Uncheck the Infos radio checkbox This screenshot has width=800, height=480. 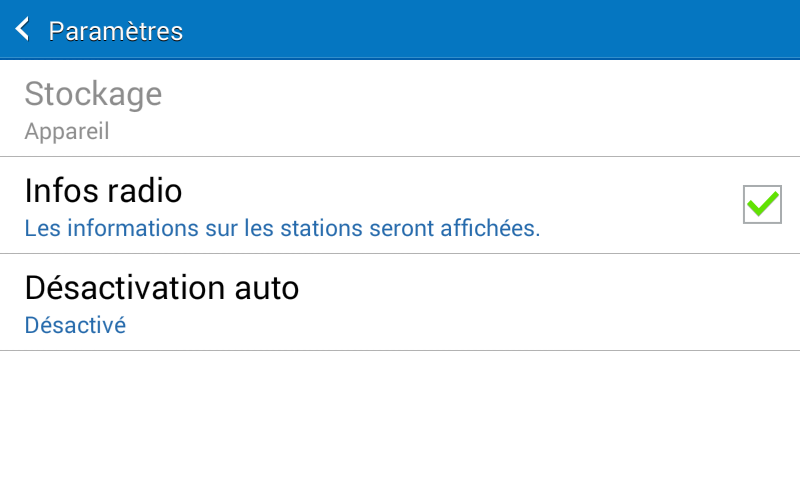click(x=762, y=205)
